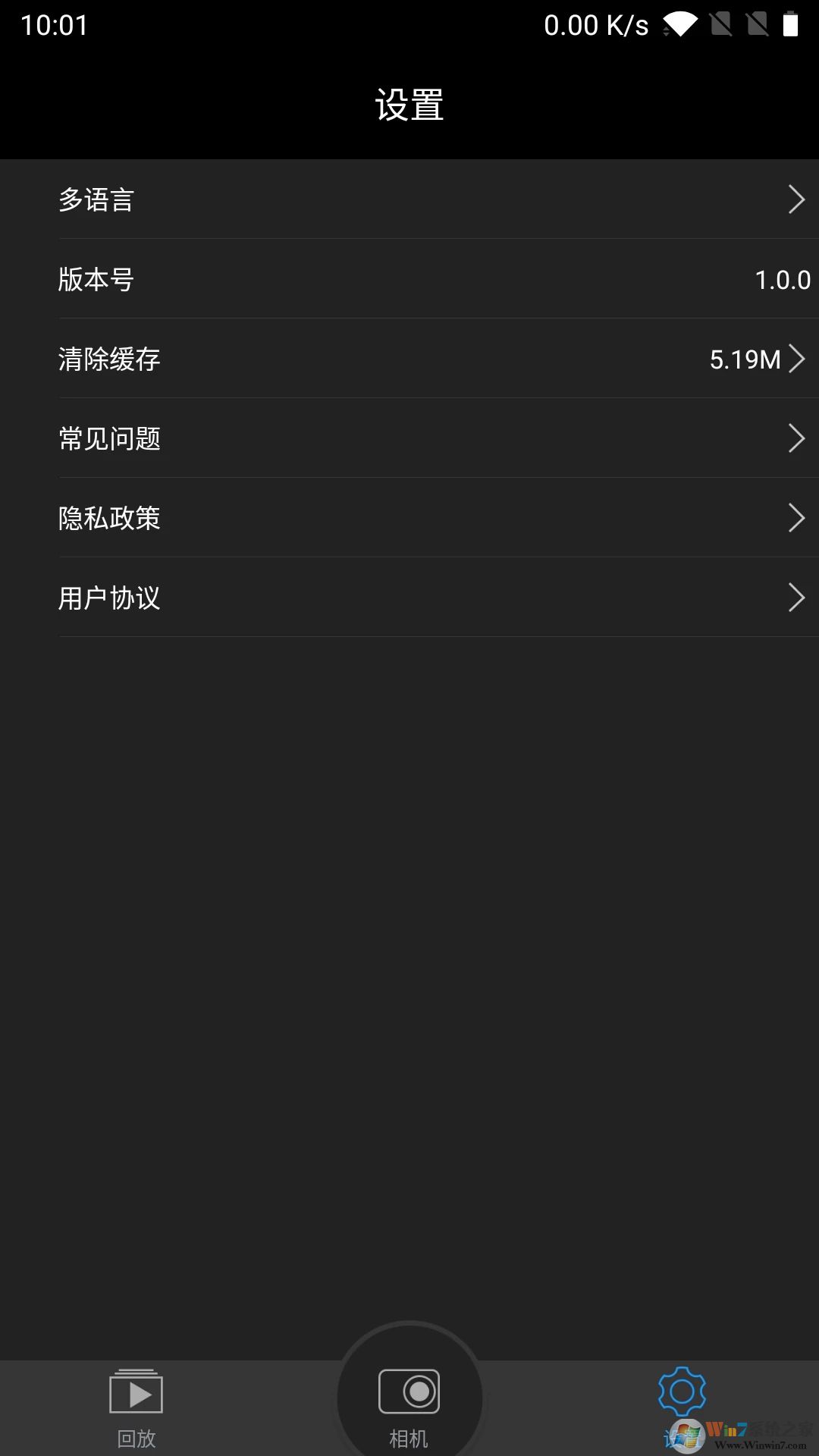Expand the 用户协议 agreement row
The image size is (819, 1456).
(409, 598)
